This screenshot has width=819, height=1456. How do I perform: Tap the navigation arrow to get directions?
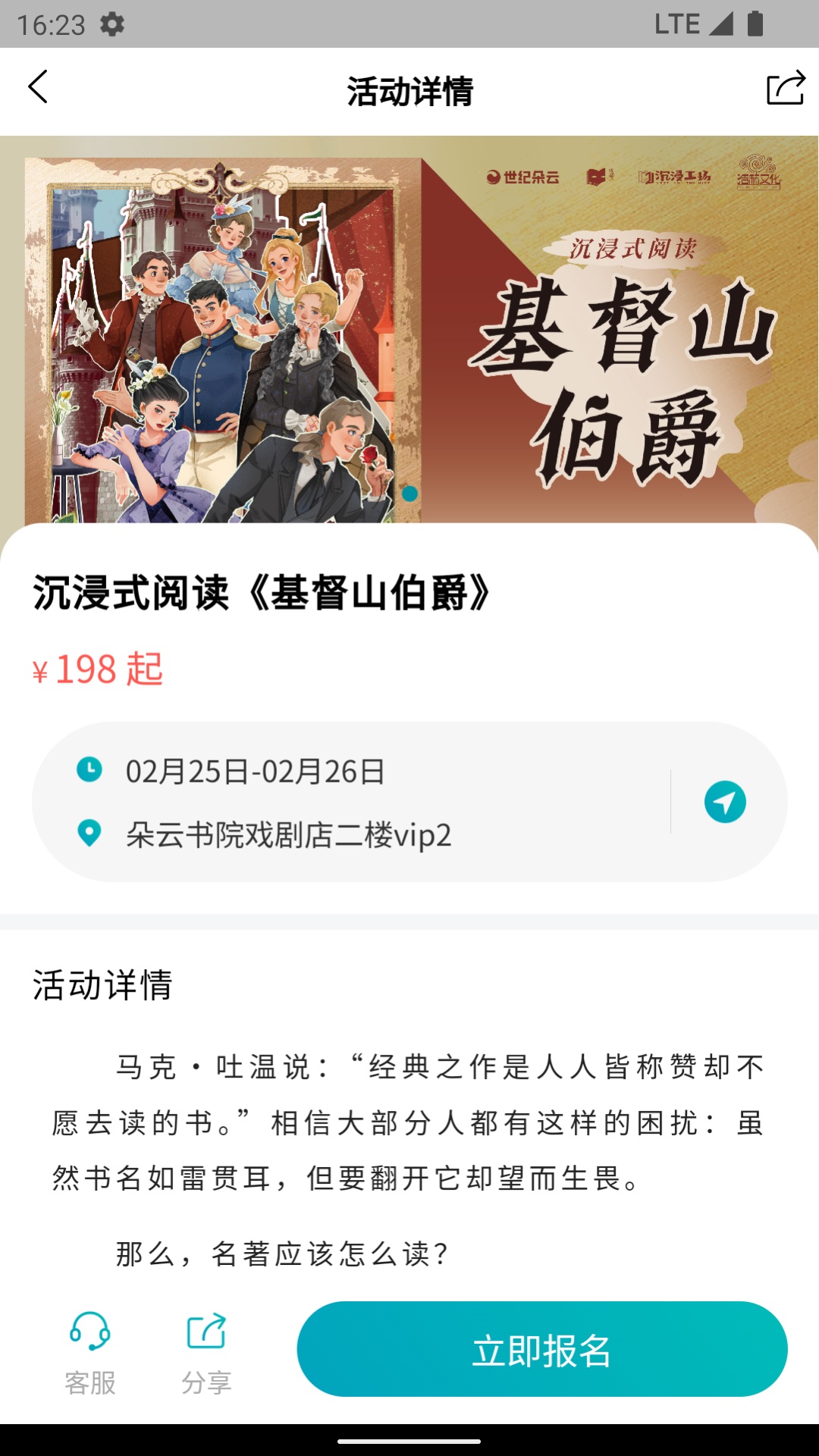[726, 802]
